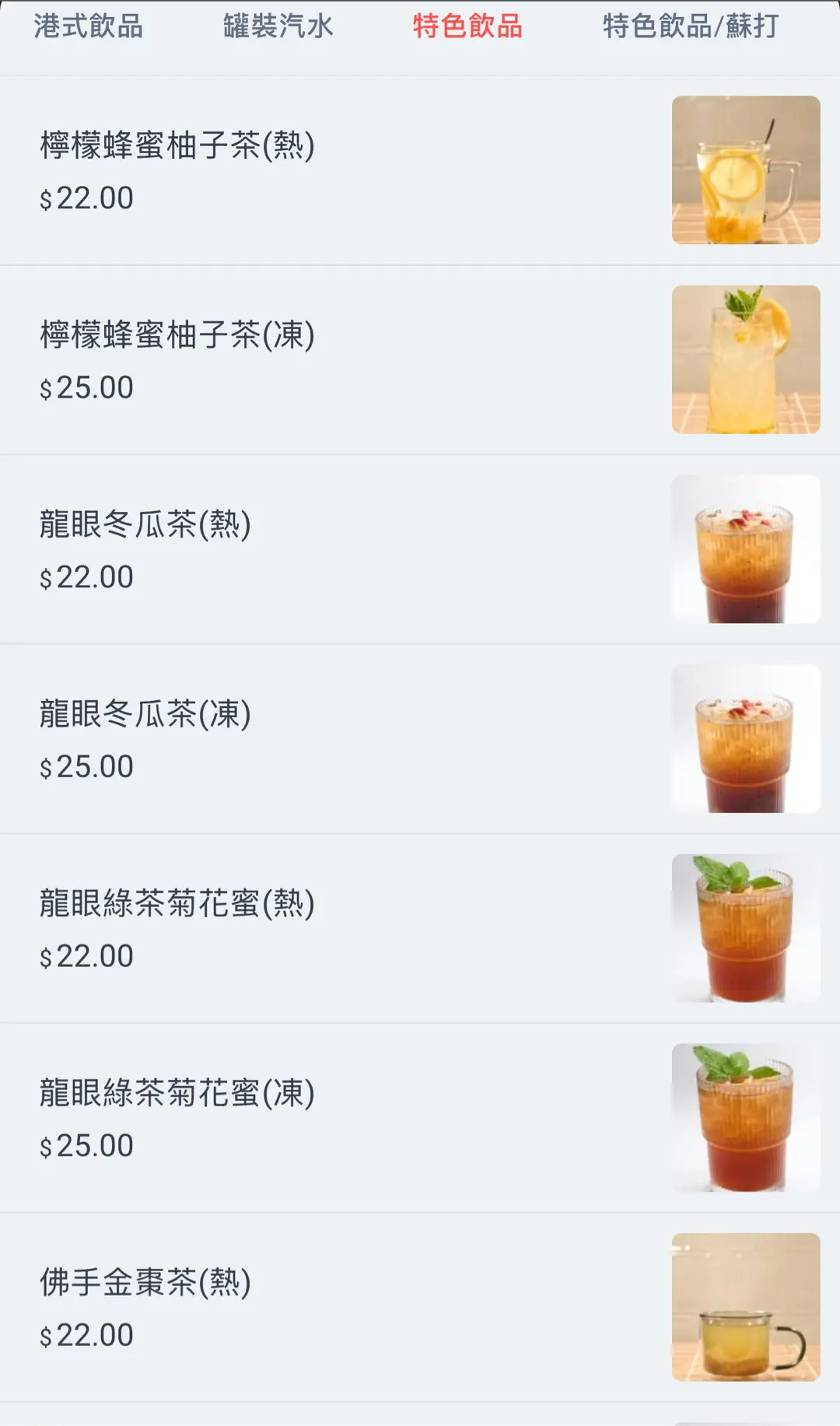Select the 特色飲品 tab
Viewport: 840px width, 1426px height.
coord(467,26)
